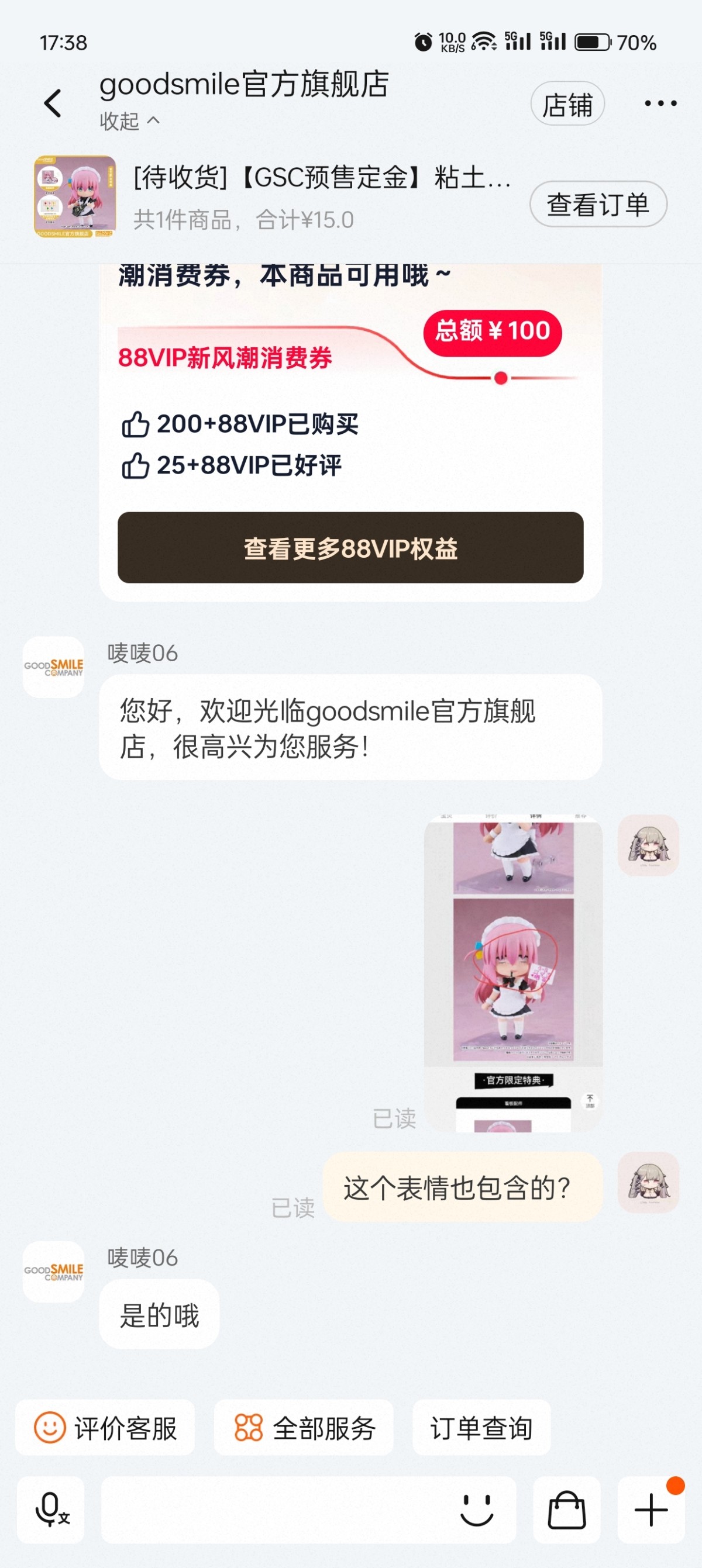Go back using the top-left arrow
This screenshot has height=1568, width=702.
coord(53,103)
